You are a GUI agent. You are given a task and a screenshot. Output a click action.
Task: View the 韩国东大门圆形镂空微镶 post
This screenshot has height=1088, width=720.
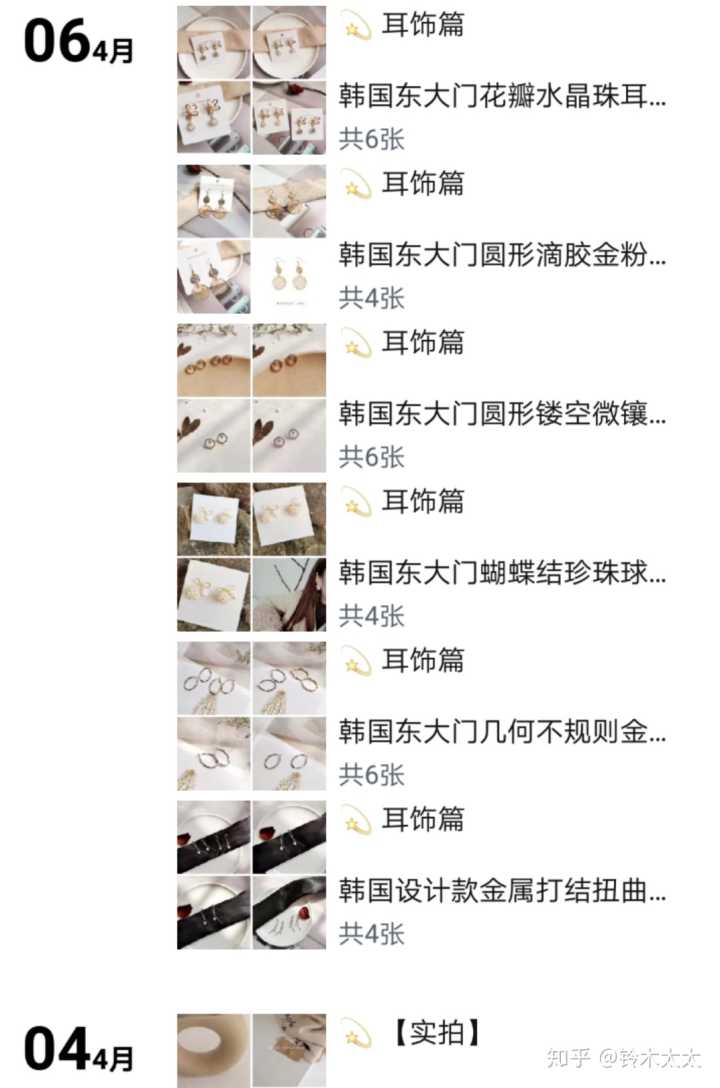[x=502, y=414]
